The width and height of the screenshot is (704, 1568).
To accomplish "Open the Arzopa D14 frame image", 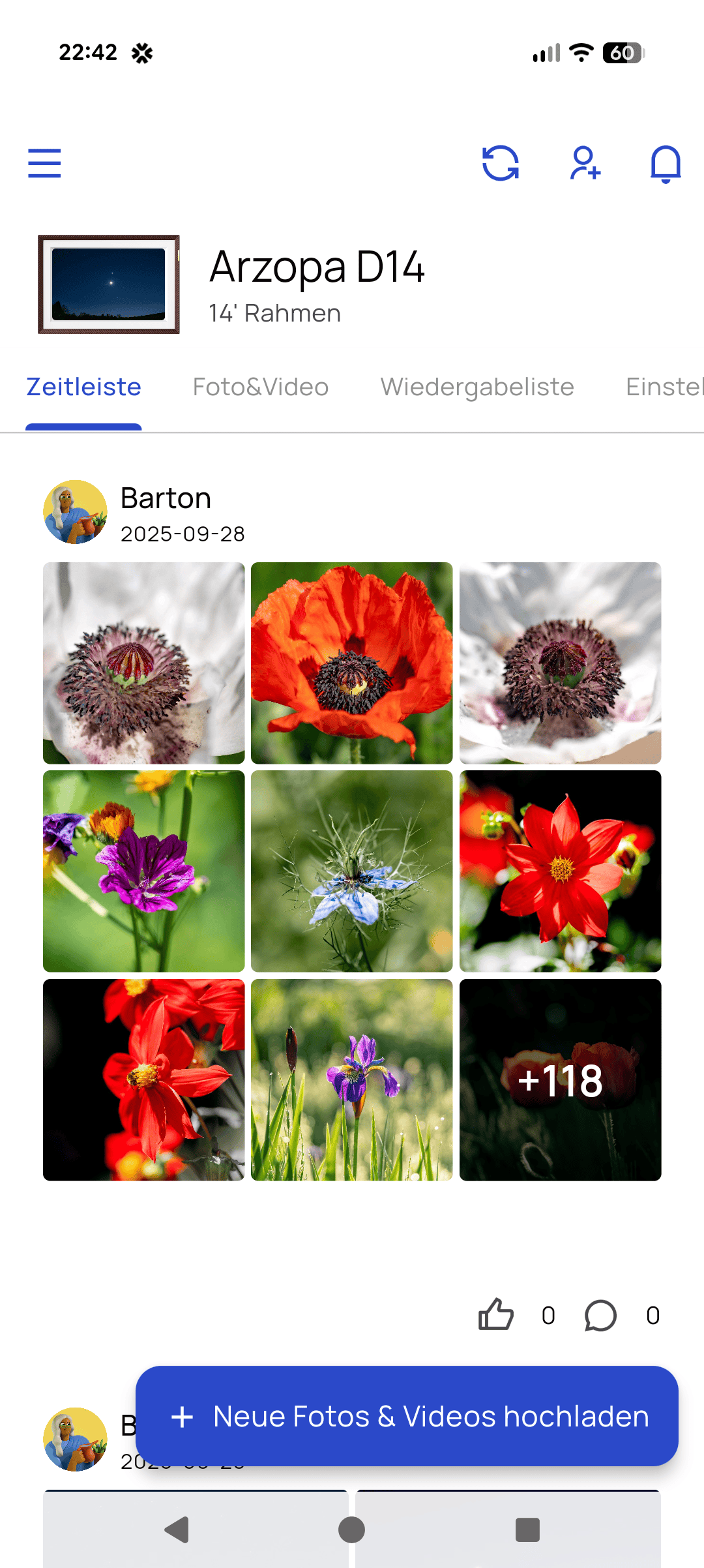I will point(109,284).
